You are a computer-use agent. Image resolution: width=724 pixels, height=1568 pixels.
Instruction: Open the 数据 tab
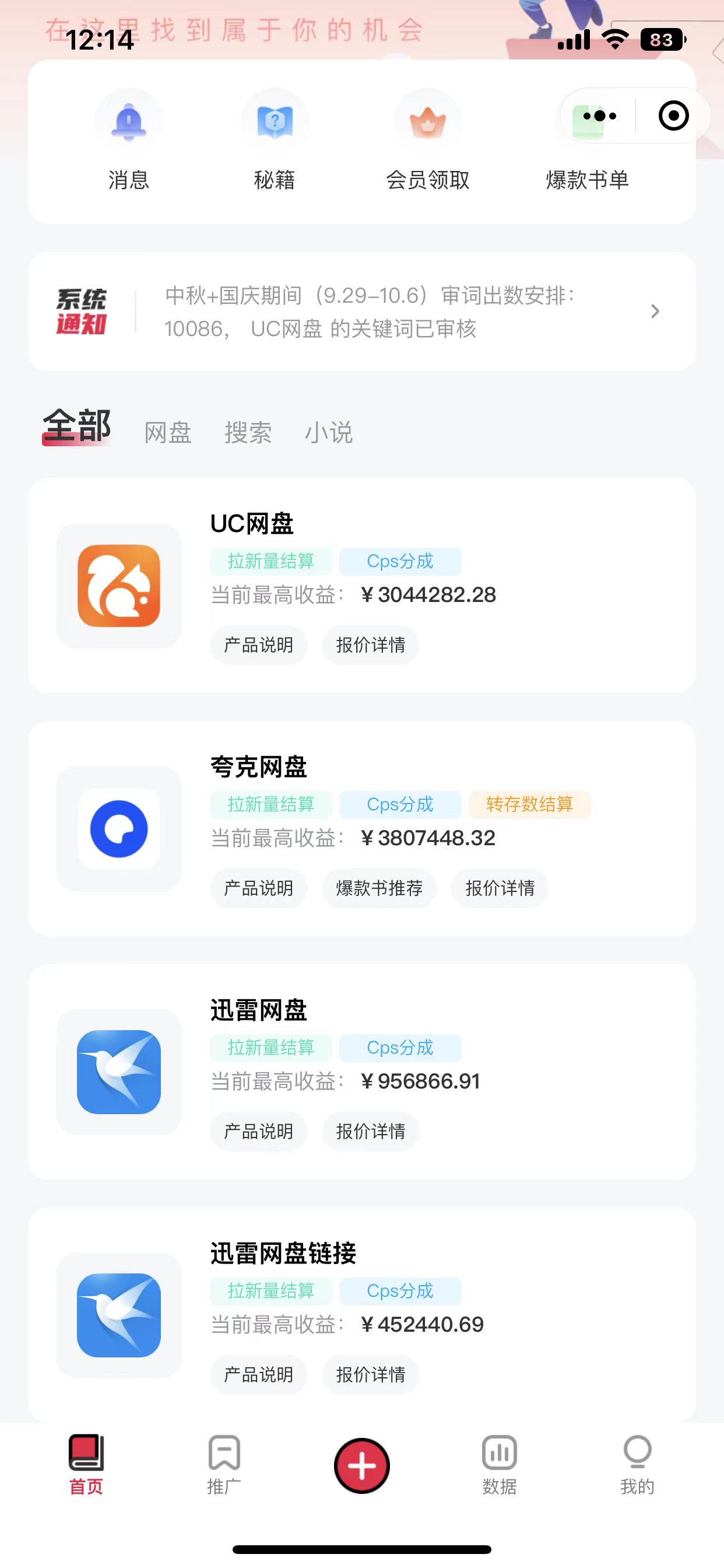pos(500,1465)
